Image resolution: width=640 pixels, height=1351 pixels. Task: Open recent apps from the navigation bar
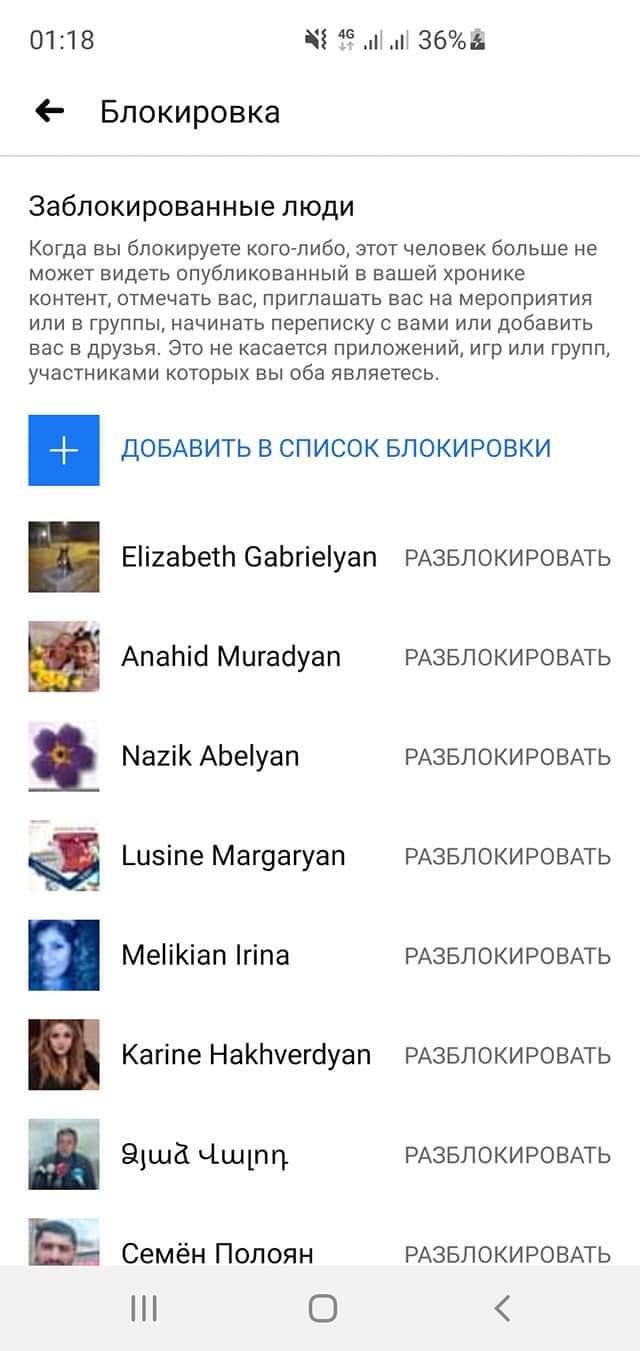coord(144,1308)
